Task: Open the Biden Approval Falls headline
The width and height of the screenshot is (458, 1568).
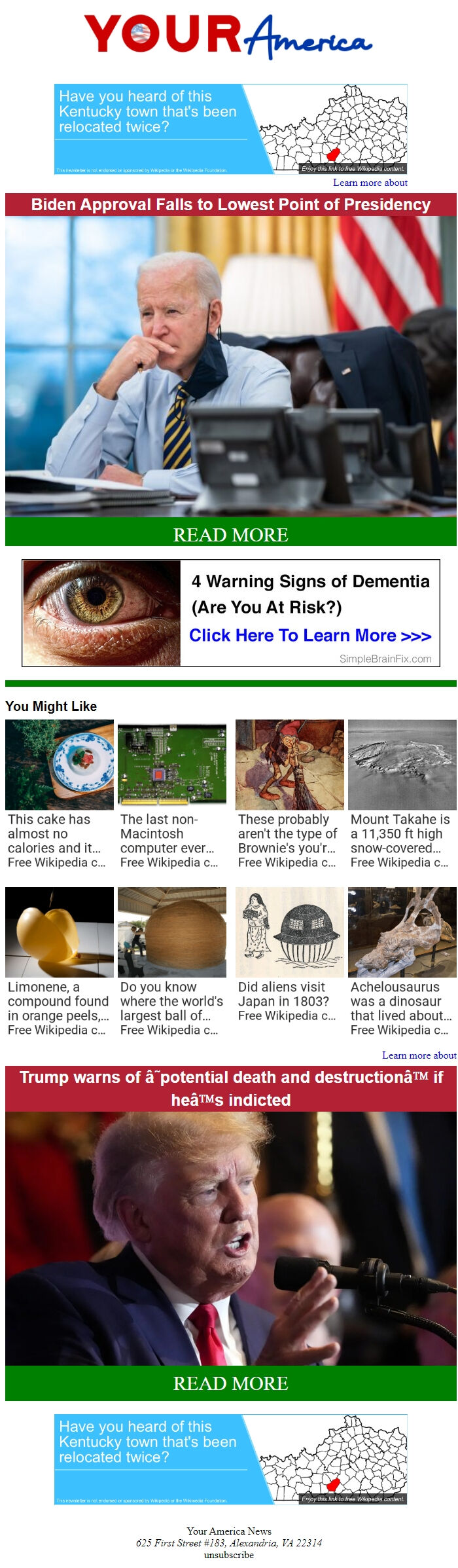Action: tap(230, 205)
